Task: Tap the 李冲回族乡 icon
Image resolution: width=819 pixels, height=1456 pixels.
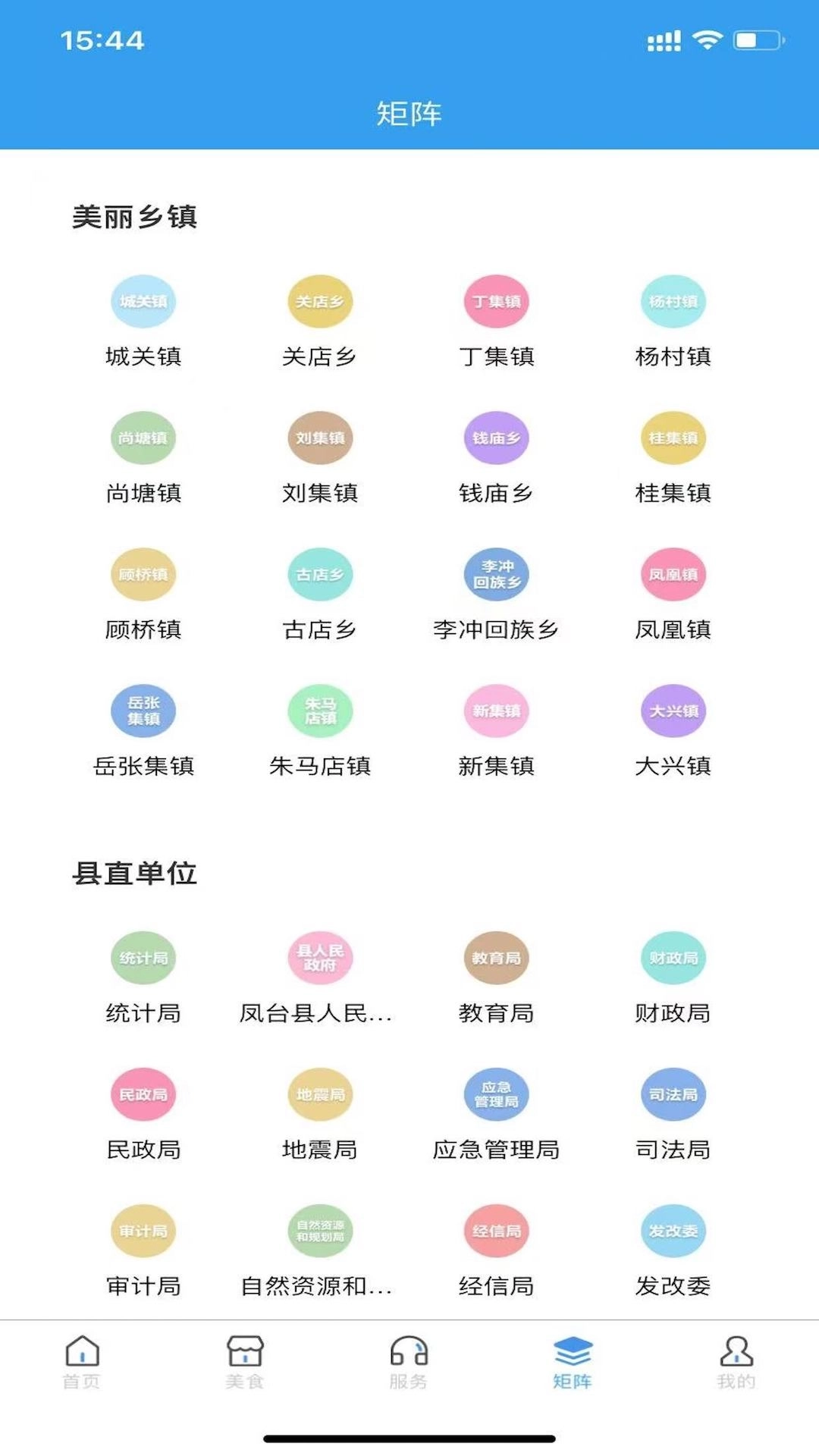Action: tap(497, 575)
